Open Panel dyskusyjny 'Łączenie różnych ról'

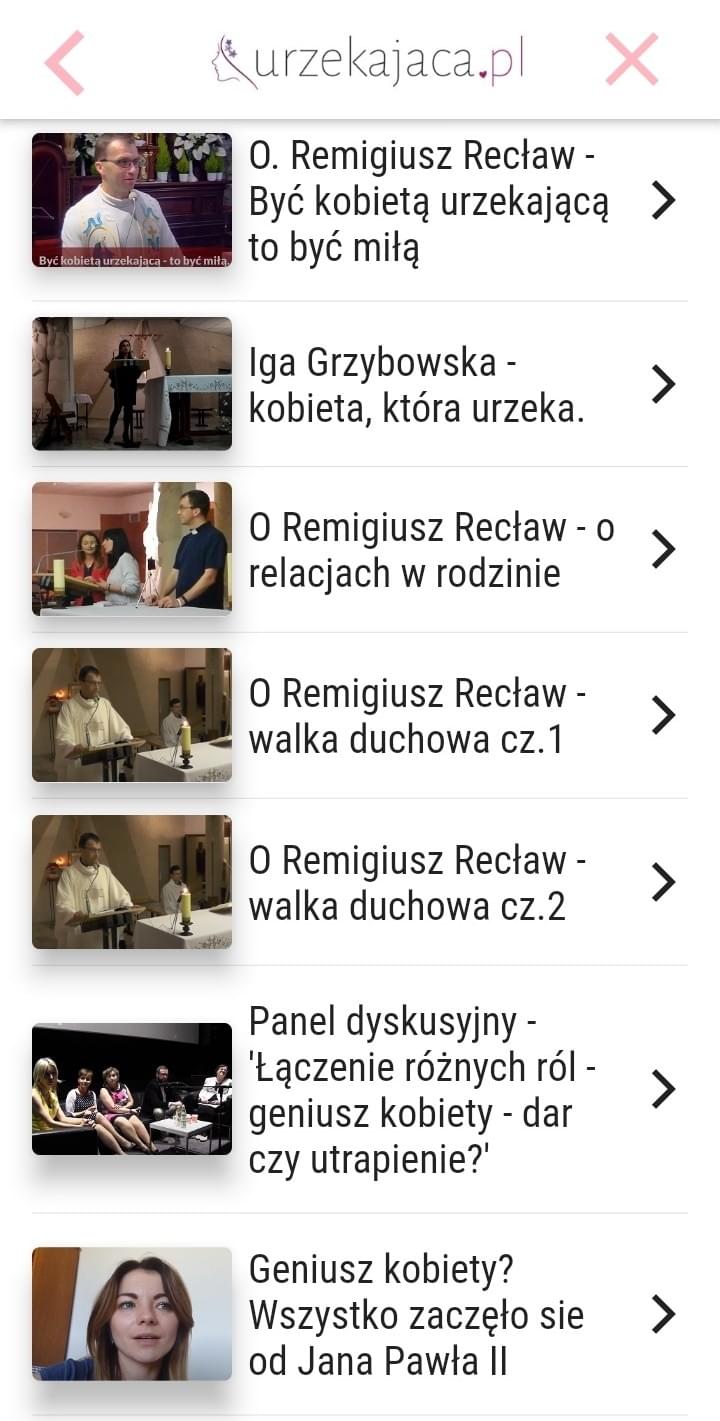click(x=421, y=1090)
